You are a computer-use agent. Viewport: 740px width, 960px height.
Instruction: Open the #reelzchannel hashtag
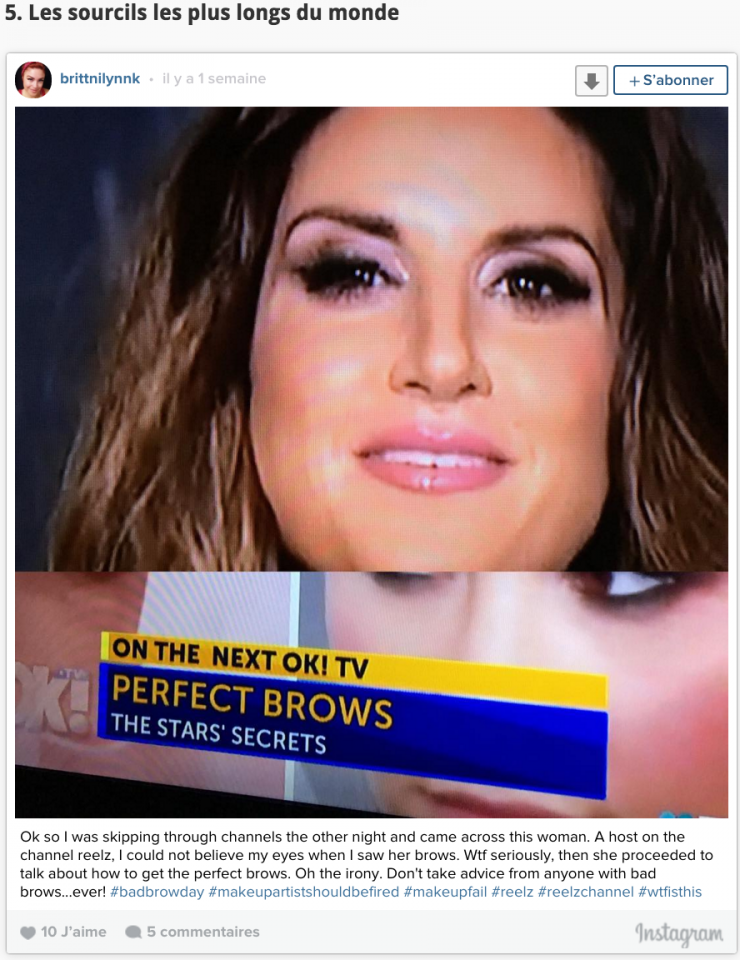[x=585, y=890]
